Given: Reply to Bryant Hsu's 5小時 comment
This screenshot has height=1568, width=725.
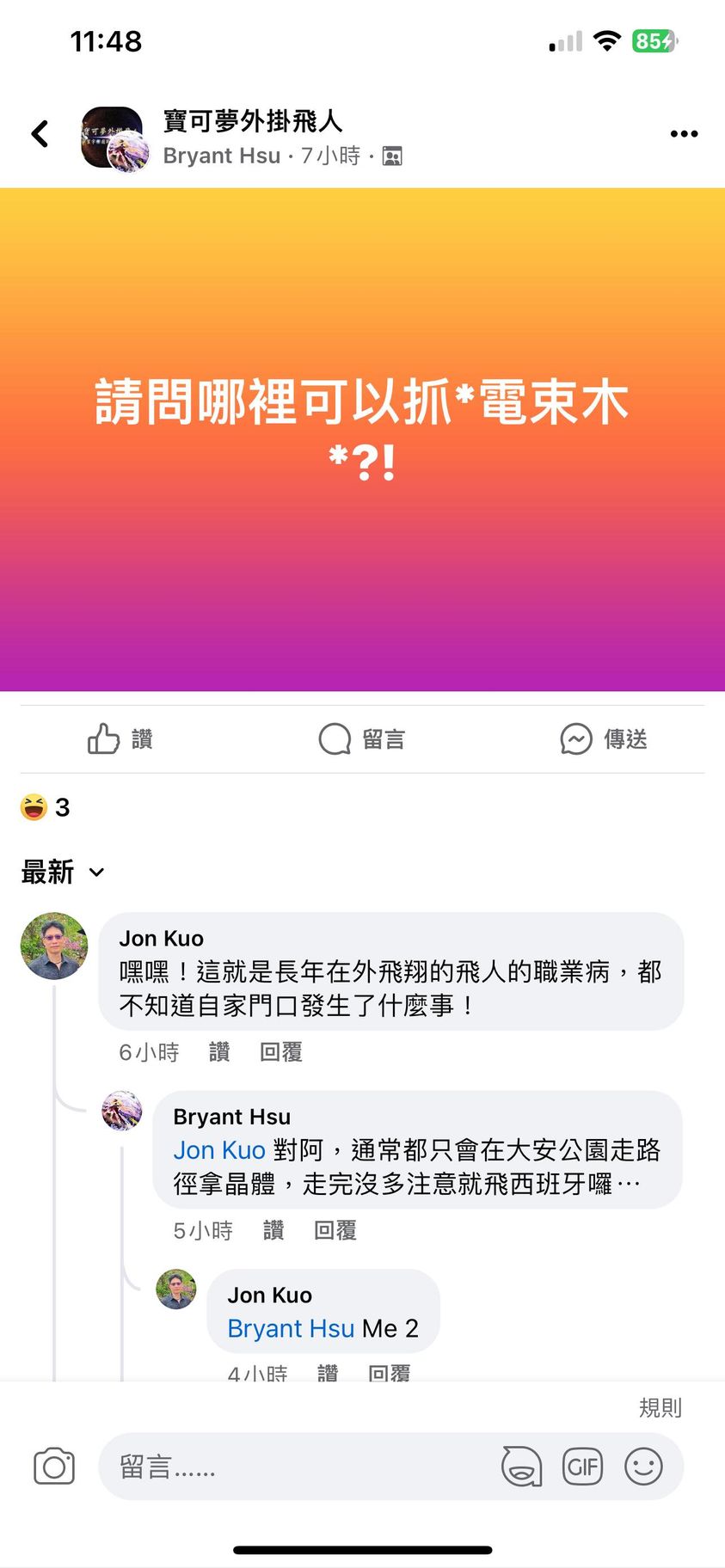Looking at the screenshot, I should click(335, 1230).
